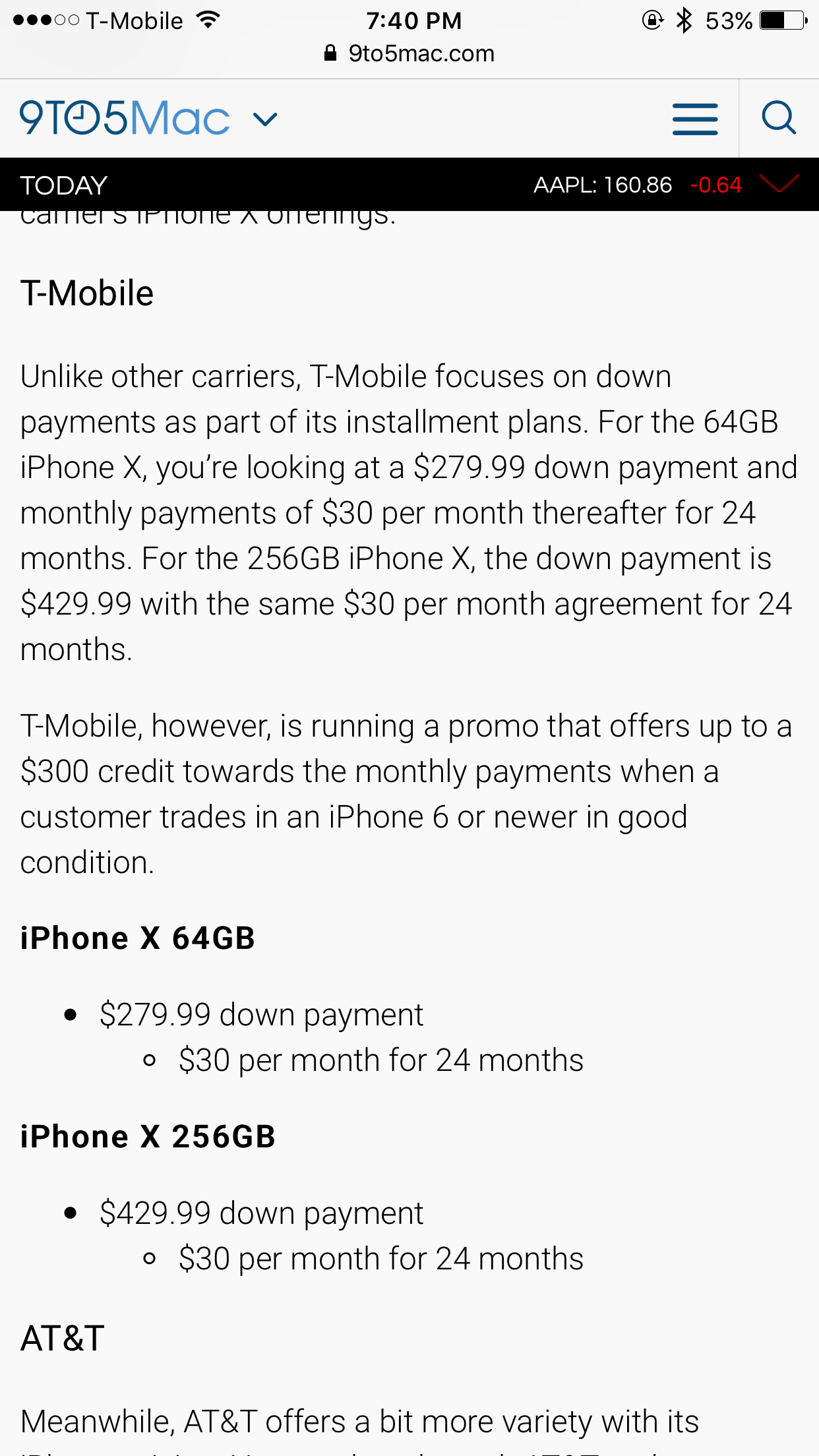819x1456 pixels.
Task: Open the hamburger navigation menu
Action: point(695,119)
